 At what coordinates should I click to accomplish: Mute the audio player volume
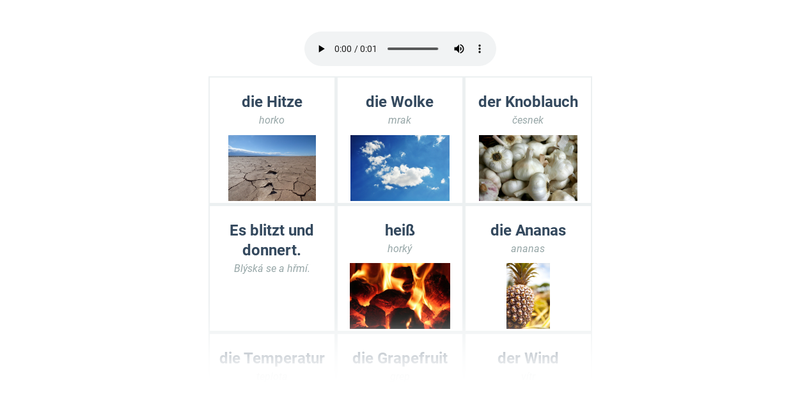(459, 49)
